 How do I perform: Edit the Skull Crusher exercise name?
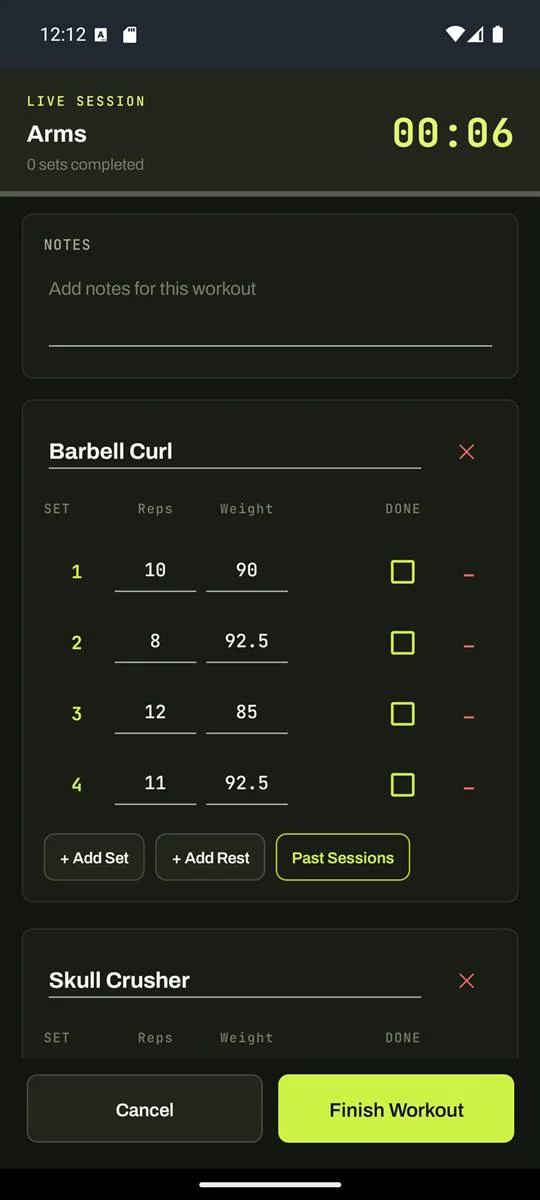point(235,980)
